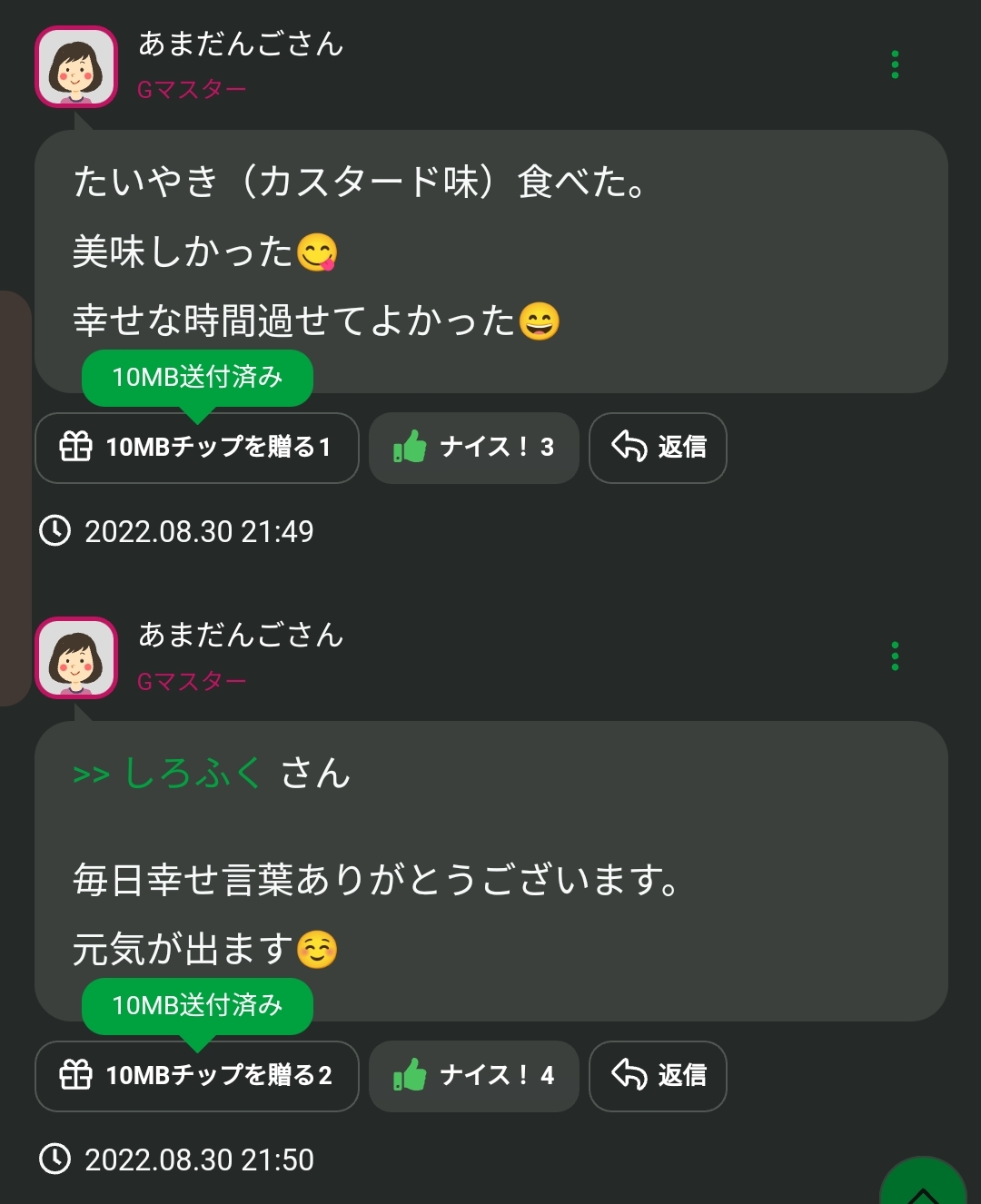Open あまだんご's avatar on the たいやき post

[x=76, y=66]
